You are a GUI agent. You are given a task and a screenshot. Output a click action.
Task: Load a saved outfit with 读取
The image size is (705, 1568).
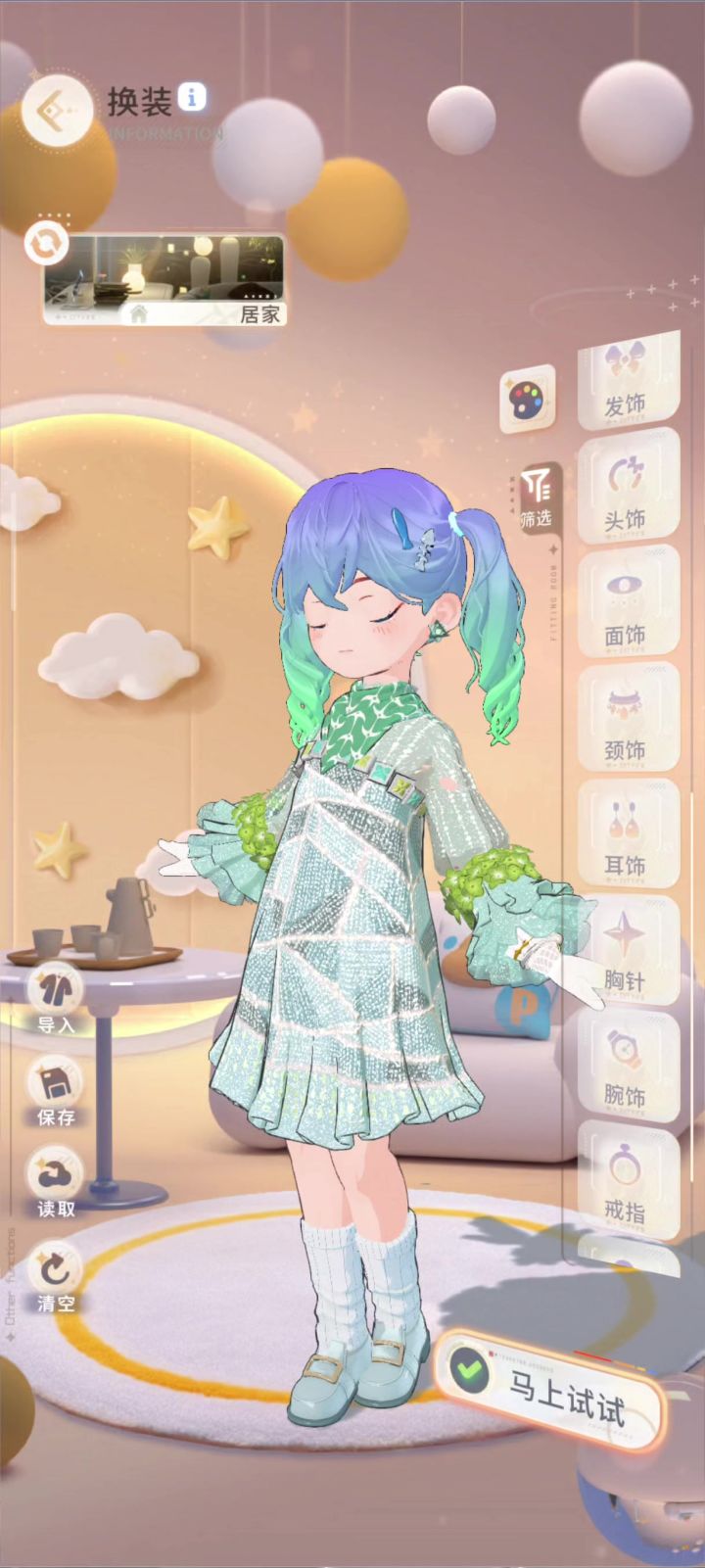coord(56,1184)
